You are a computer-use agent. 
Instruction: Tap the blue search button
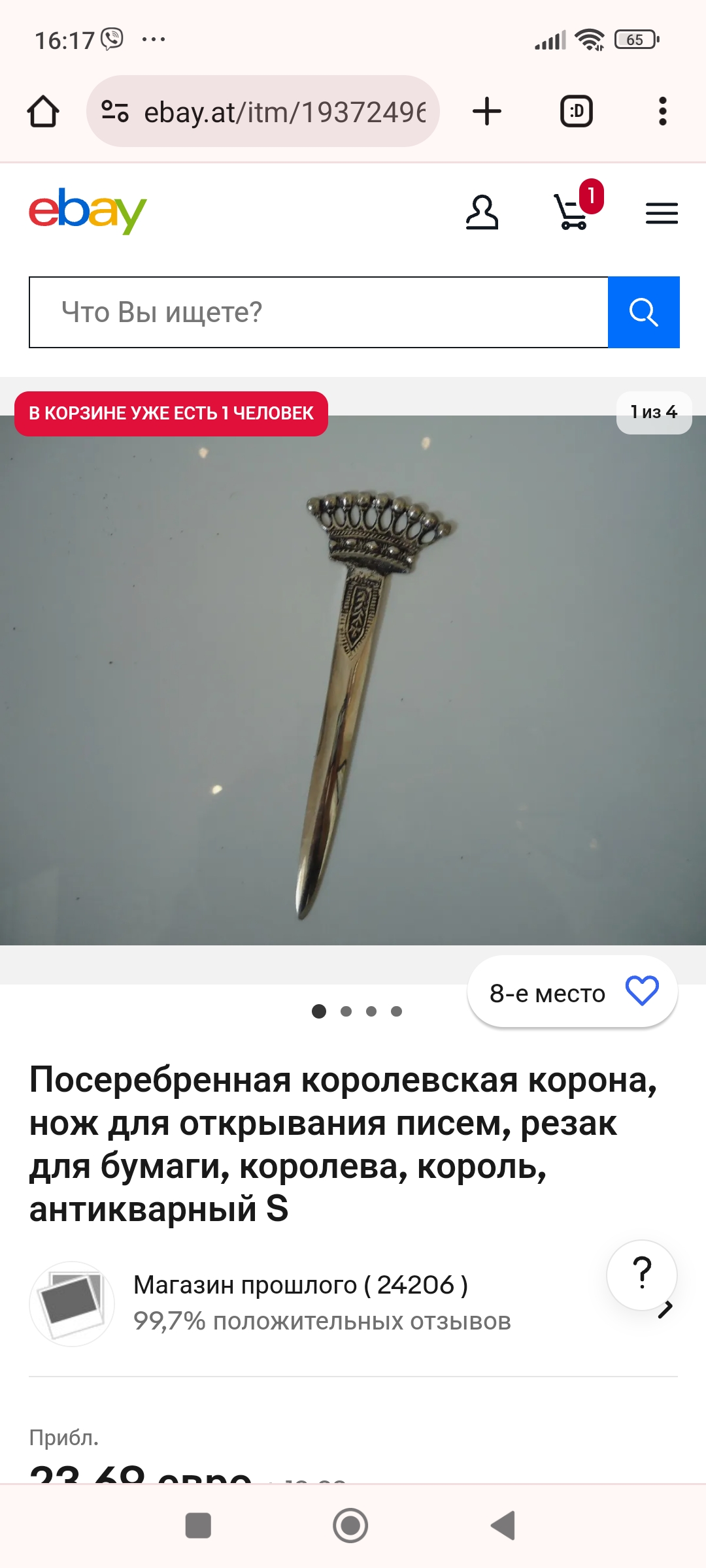pos(644,312)
